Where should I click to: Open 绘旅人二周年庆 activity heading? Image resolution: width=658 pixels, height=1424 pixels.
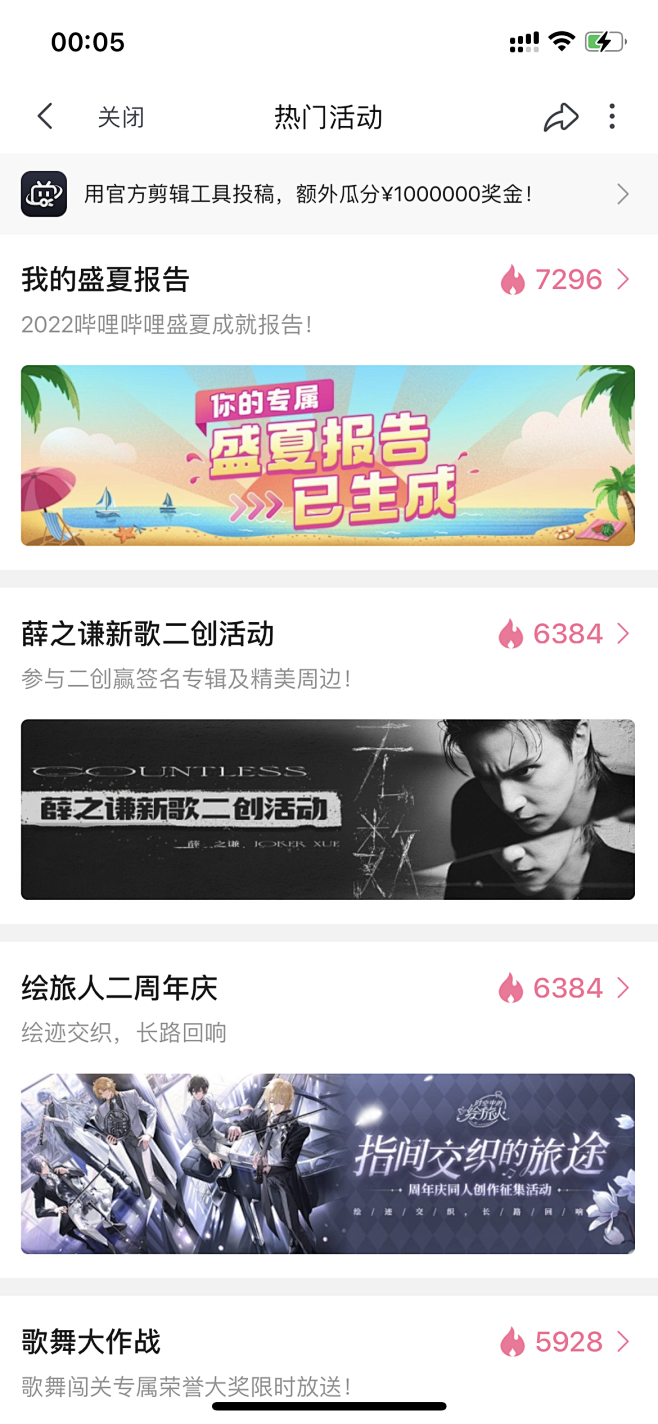pyautogui.click(x=119, y=989)
